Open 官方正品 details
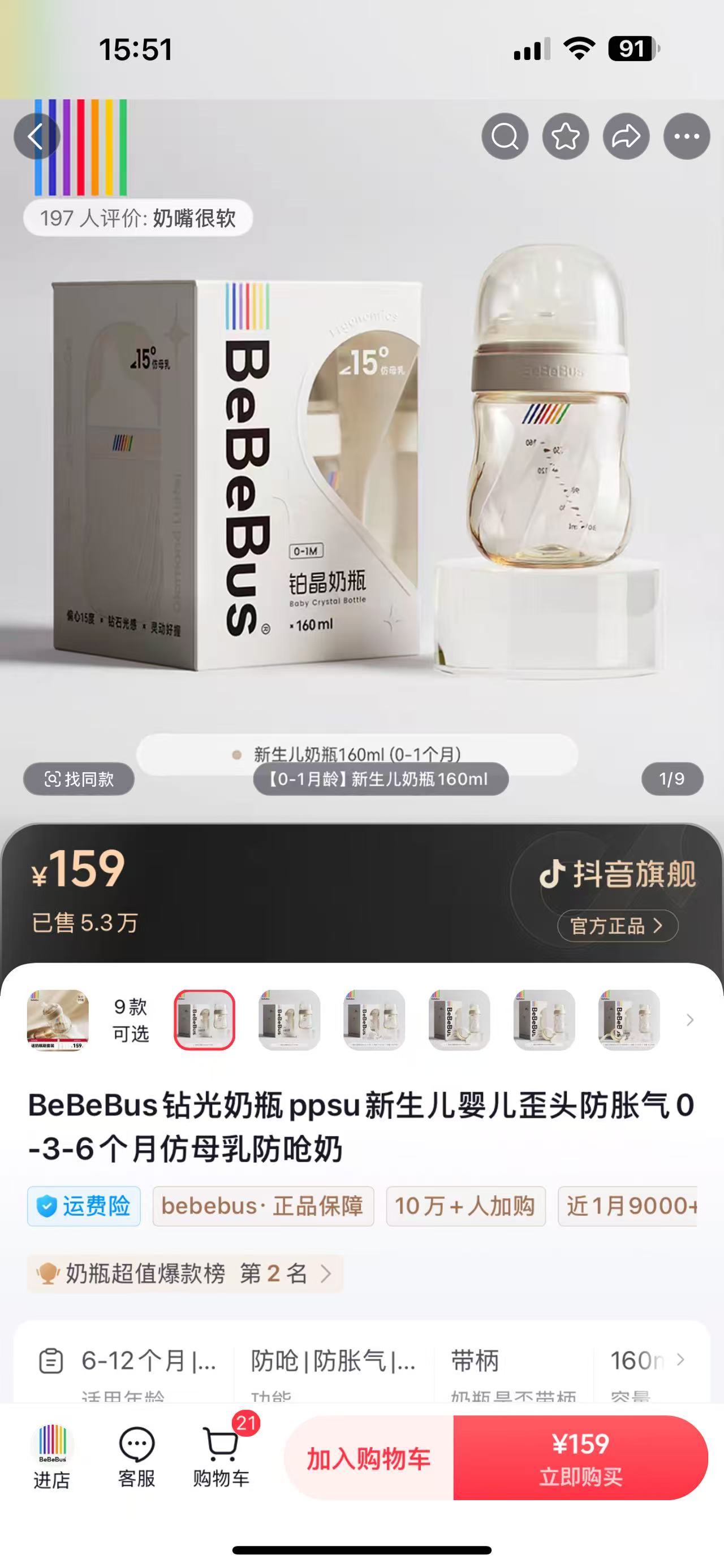Screen dimensions: 724x1568 (x=618, y=926)
